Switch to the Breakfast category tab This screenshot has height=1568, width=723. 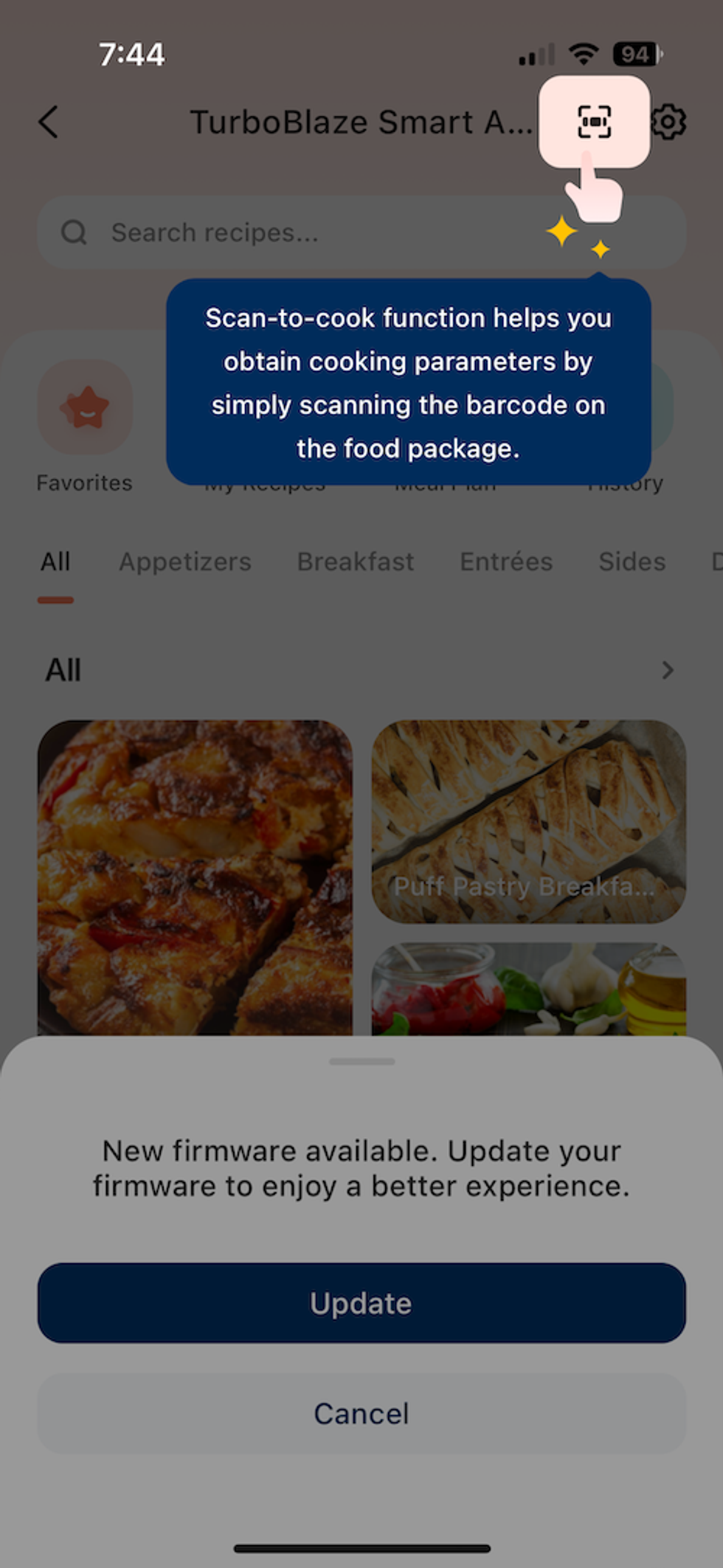(x=356, y=562)
